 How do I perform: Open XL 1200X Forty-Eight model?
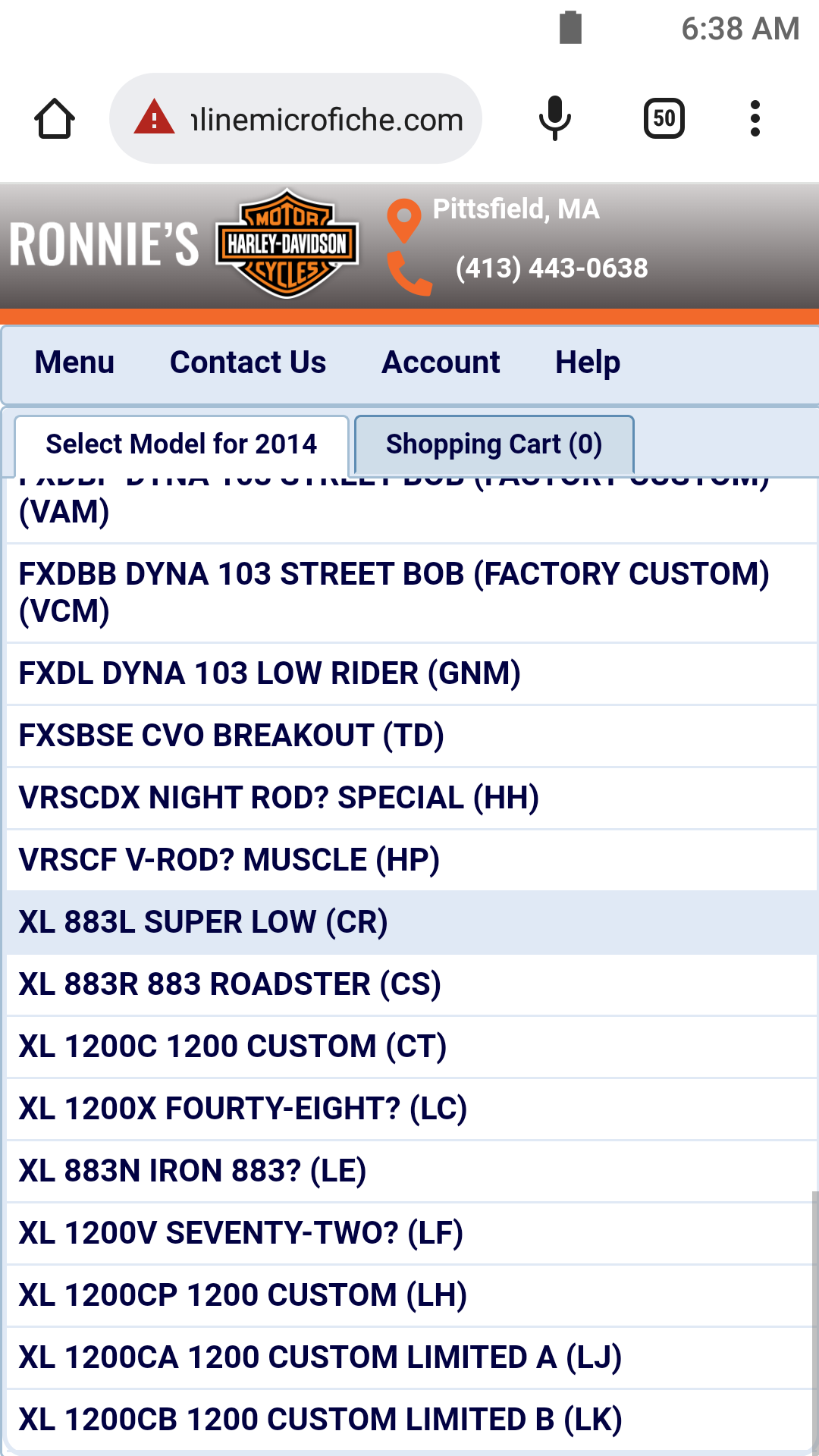coord(412,1109)
